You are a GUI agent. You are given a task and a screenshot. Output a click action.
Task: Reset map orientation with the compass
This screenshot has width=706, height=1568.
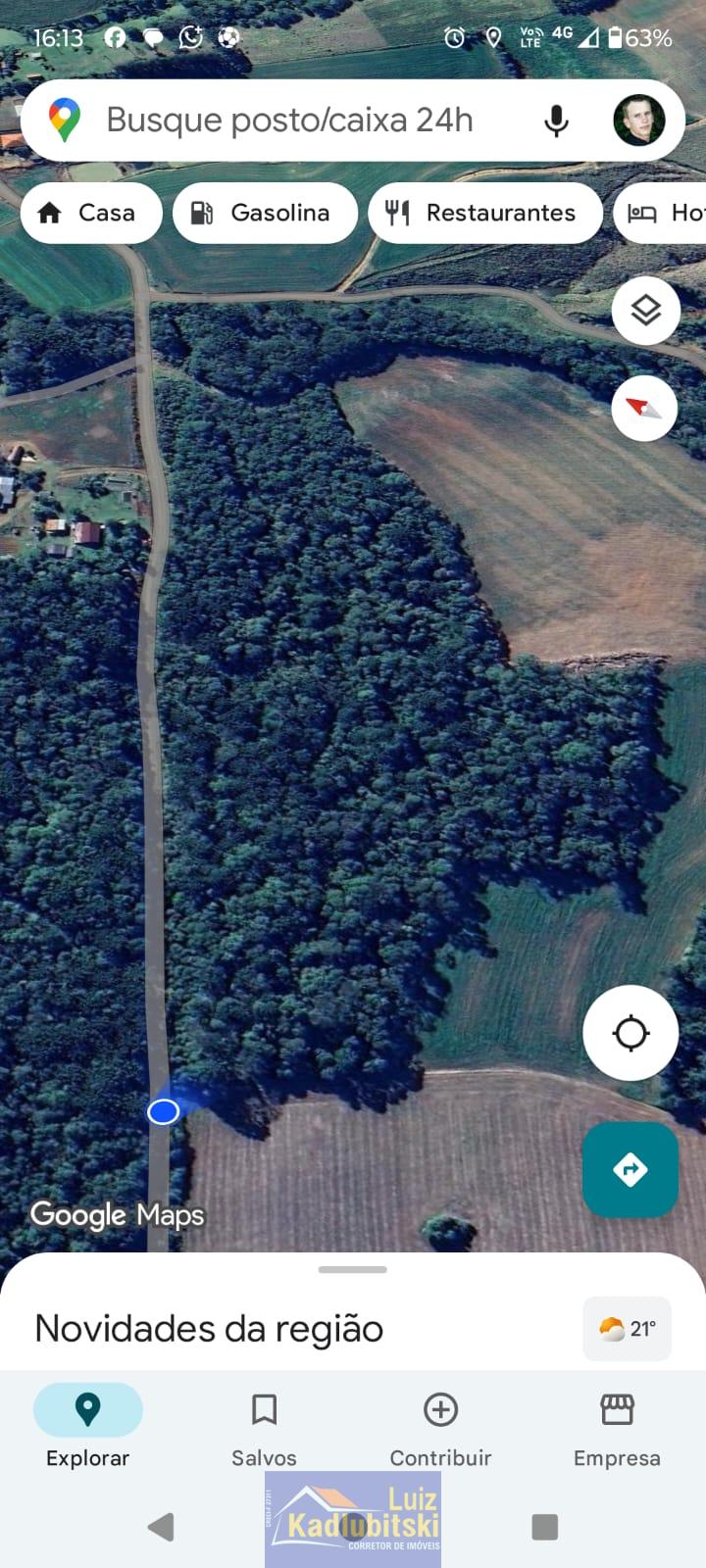pos(644,408)
